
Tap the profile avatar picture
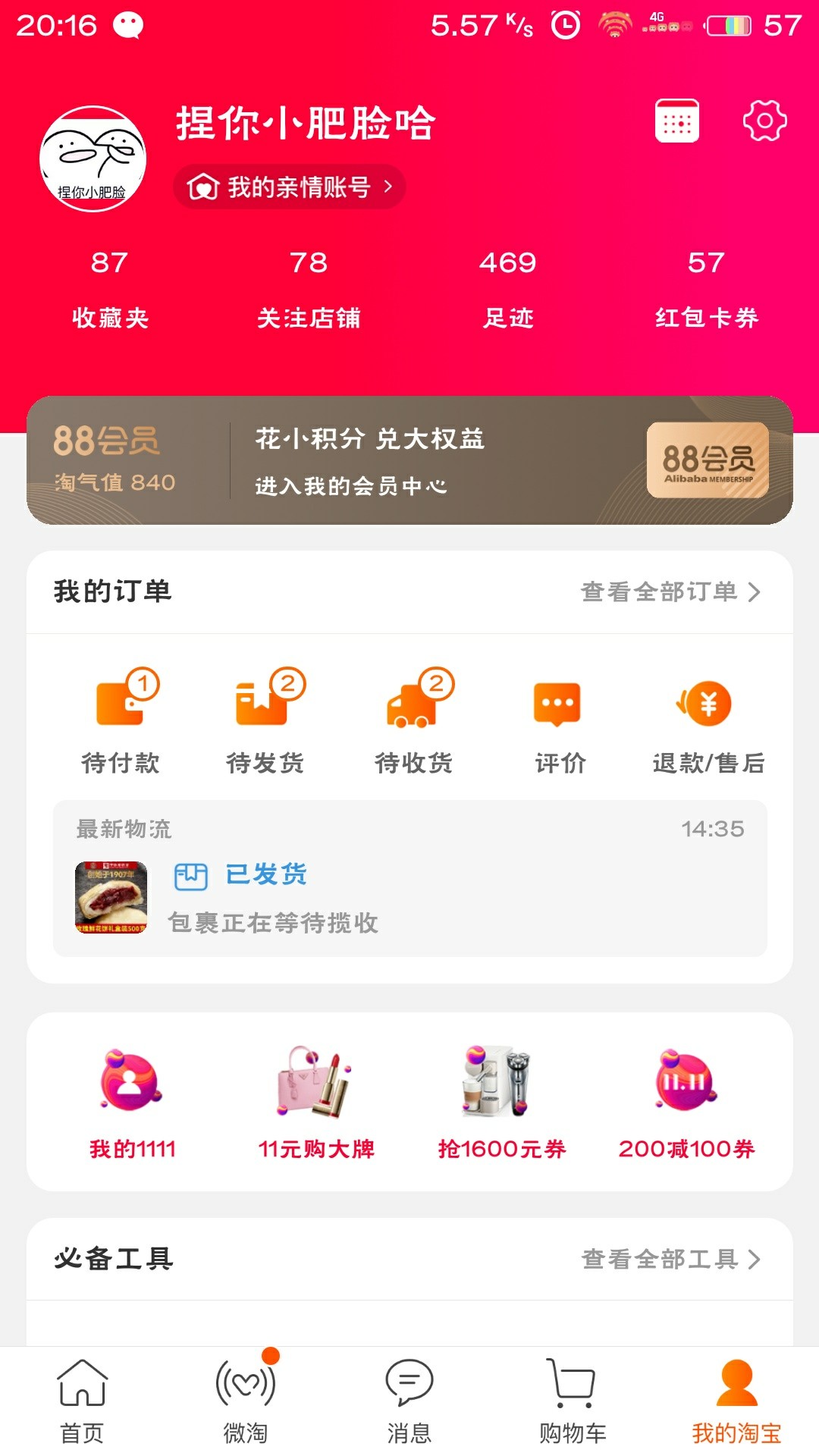[93, 158]
